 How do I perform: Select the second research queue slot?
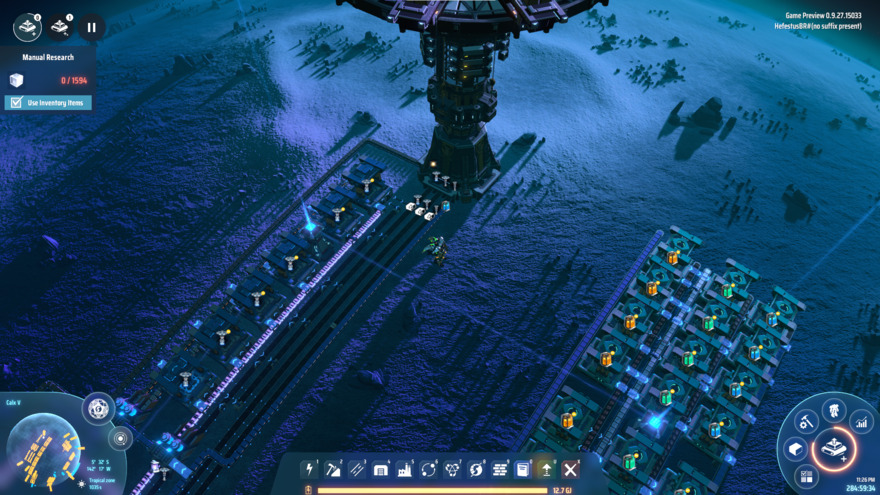[x=60, y=27]
